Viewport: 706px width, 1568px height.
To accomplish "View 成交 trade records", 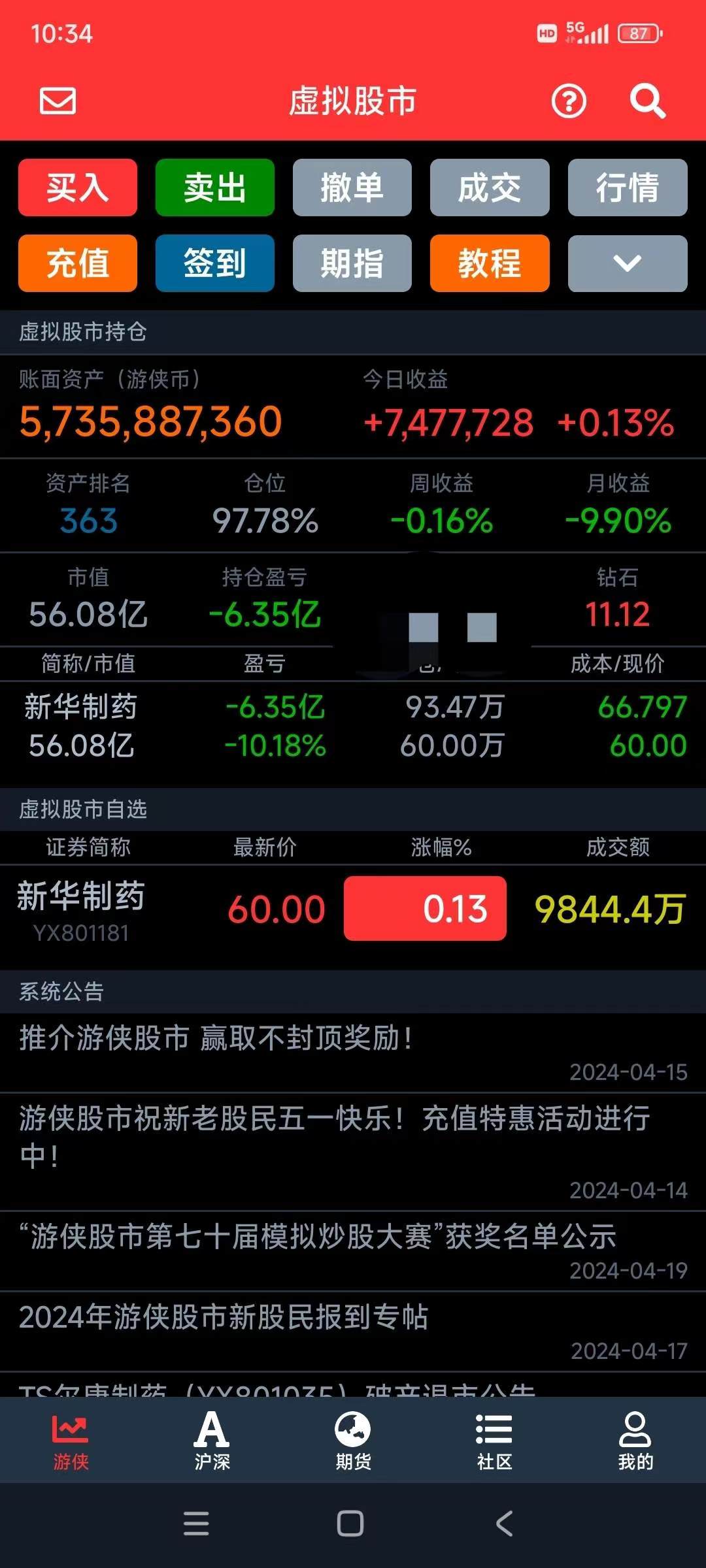I will pyautogui.click(x=490, y=188).
